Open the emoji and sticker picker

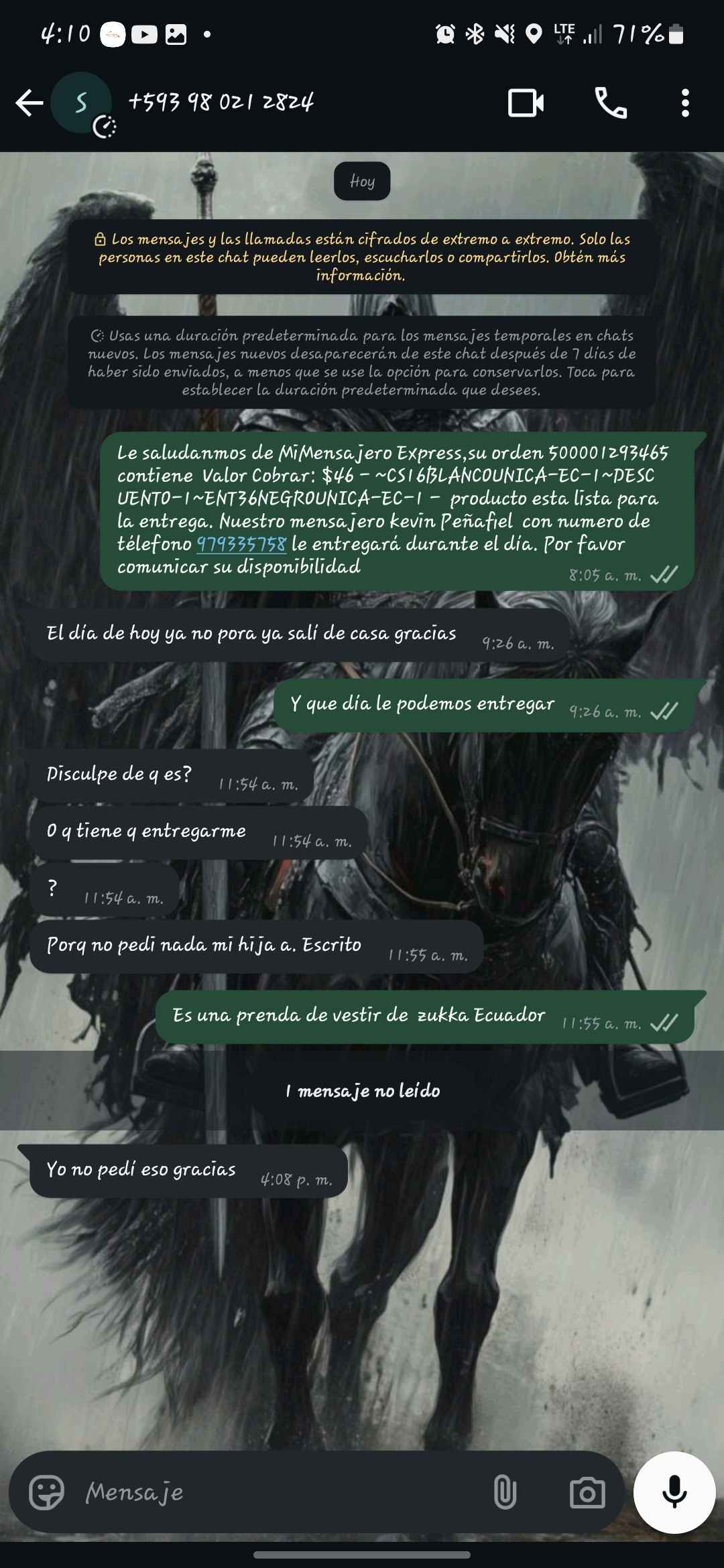(x=46, y=1492)
